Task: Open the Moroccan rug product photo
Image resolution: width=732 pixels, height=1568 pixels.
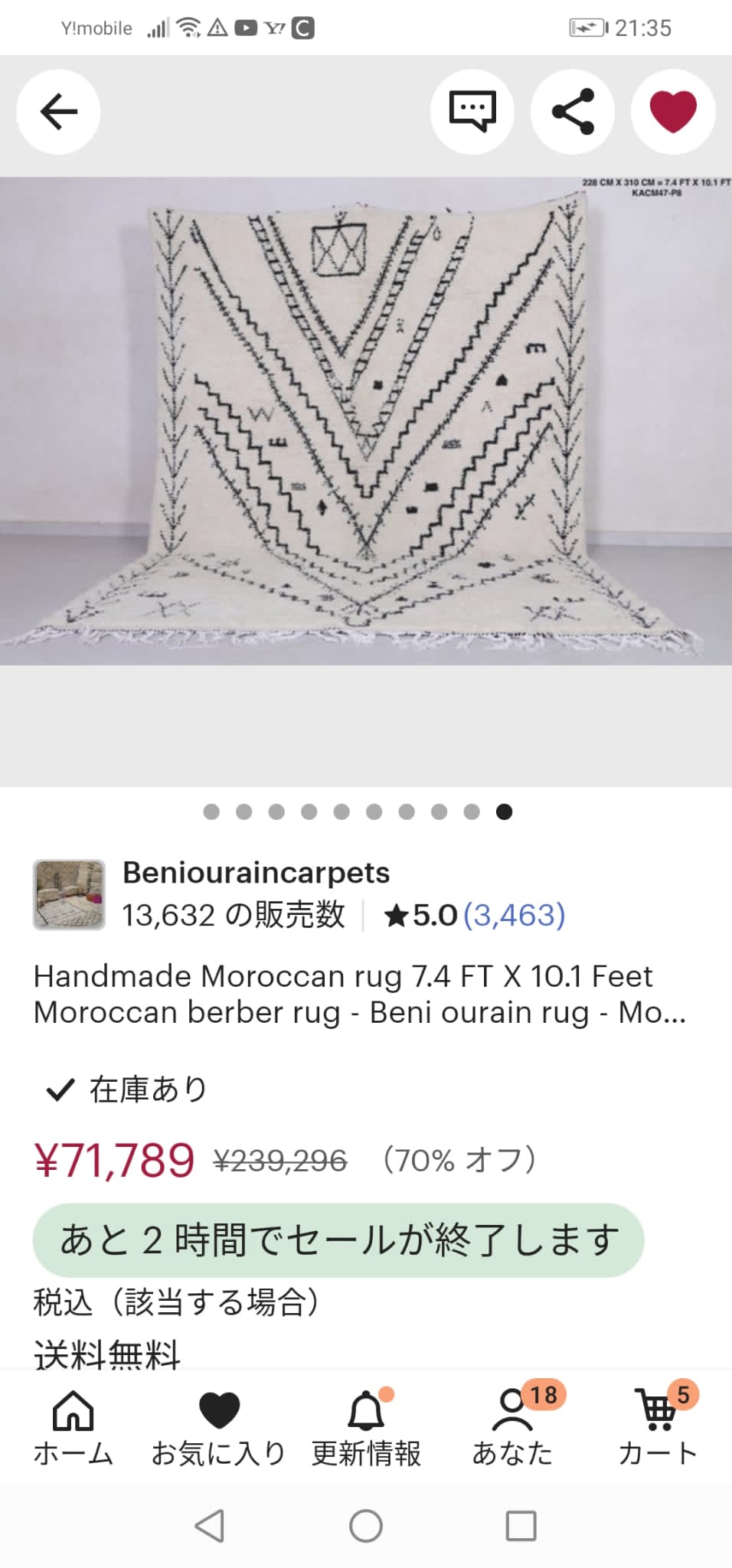Action: point(366,421)
